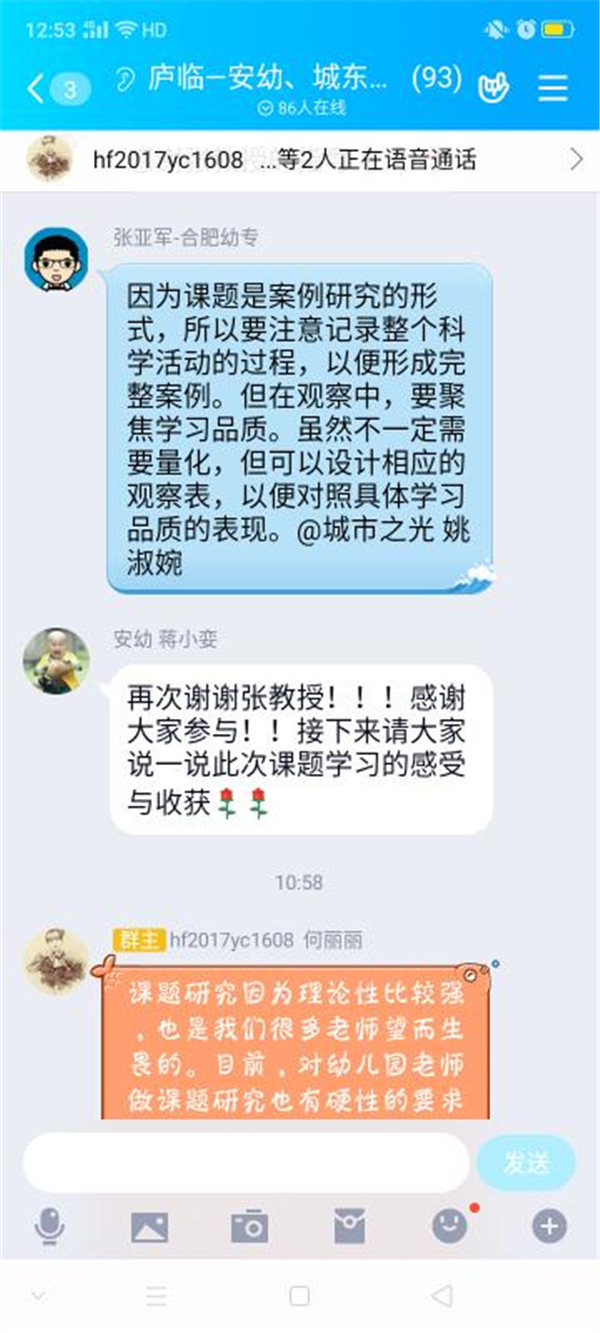The height and width of the screenshot is (1333, 600).
Task: Open the emoji sticker panel
Action: tap(450, 1225)
